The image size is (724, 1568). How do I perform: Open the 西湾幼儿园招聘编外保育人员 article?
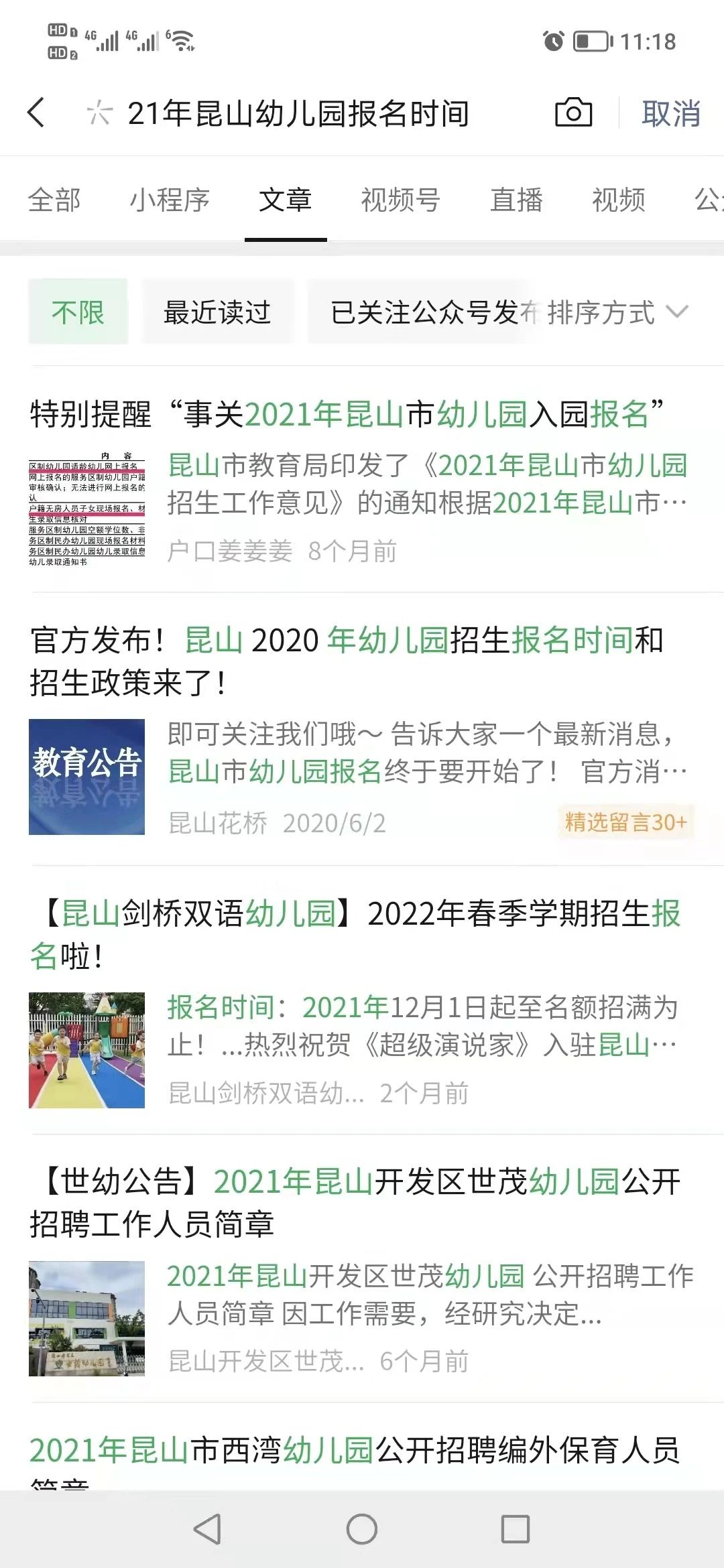point(355,1451)
